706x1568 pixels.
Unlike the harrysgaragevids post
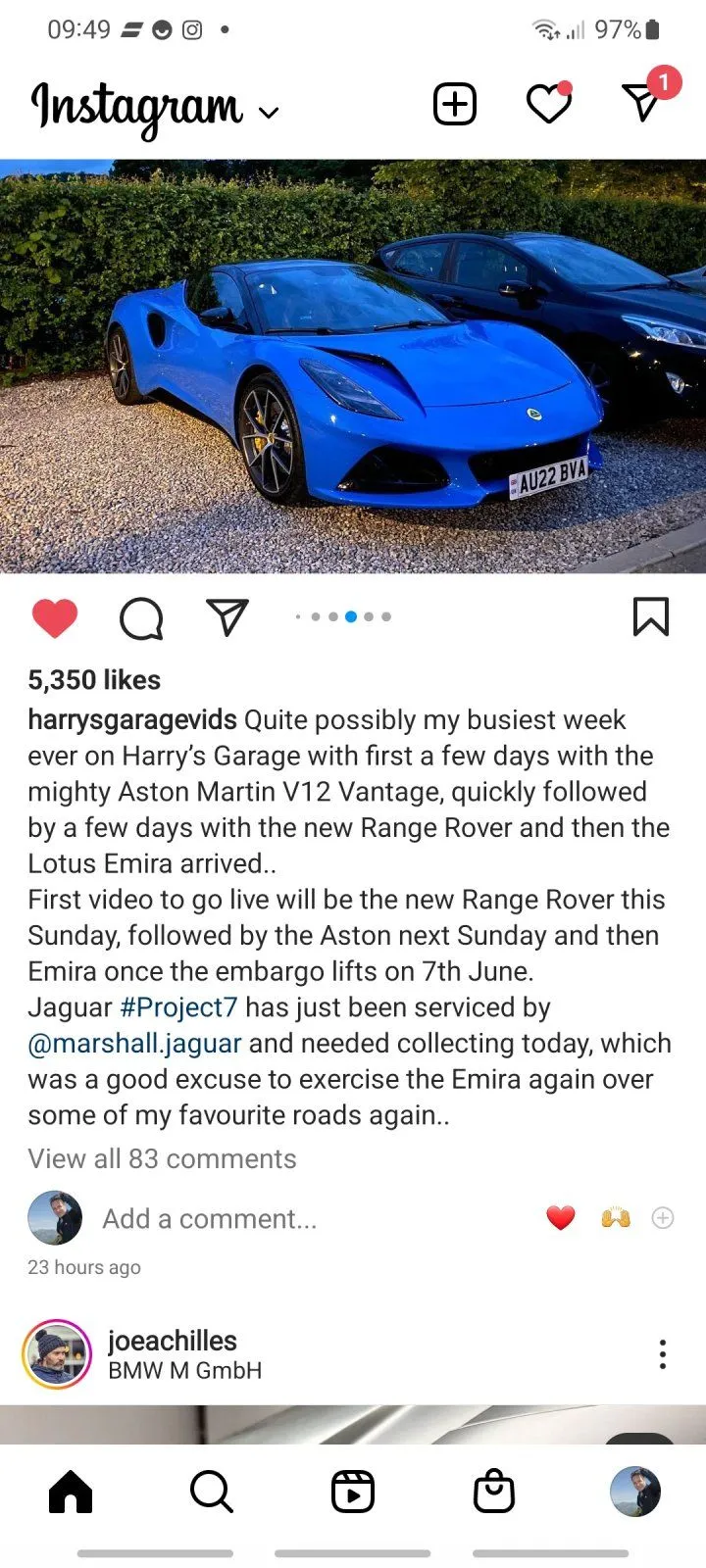point(55,618)
